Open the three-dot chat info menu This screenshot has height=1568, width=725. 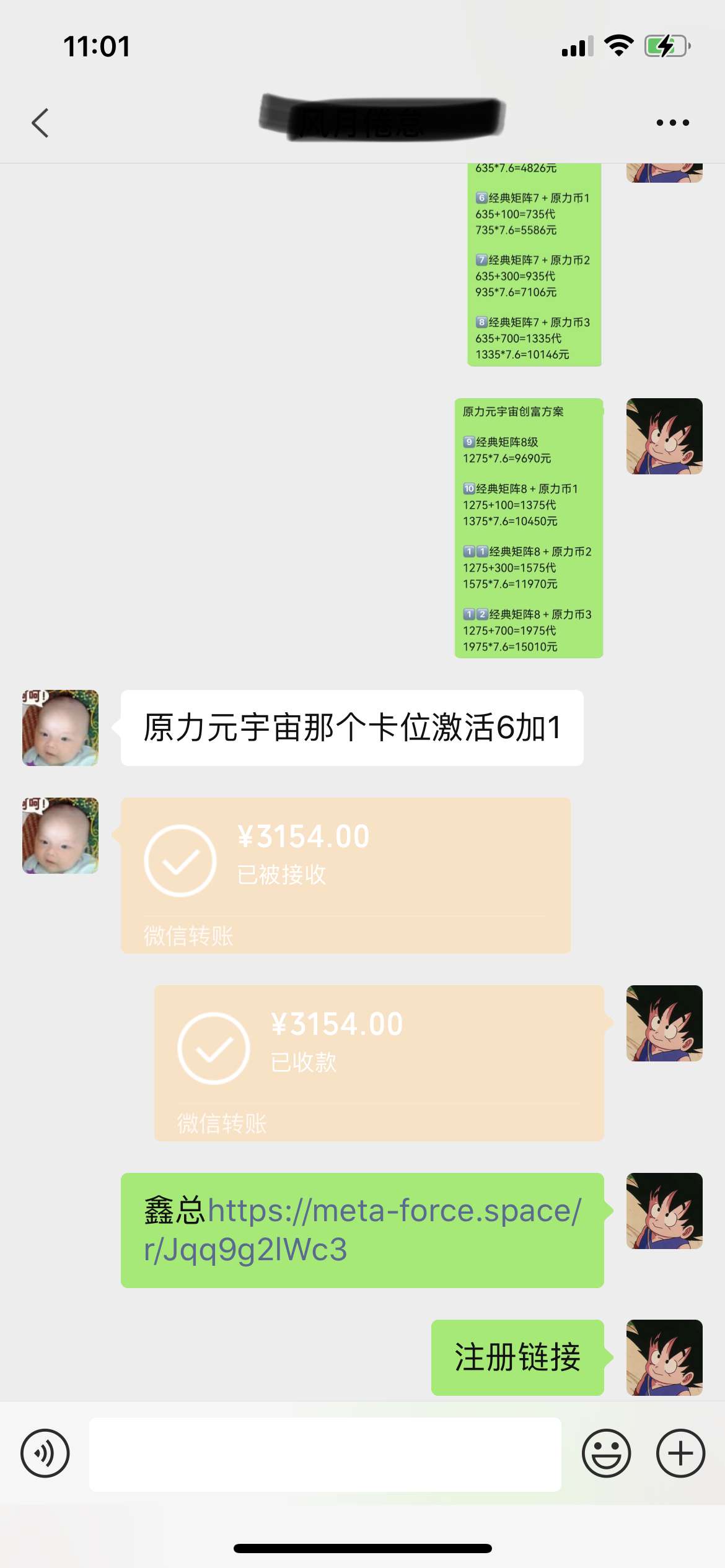click(x=672, y=123)
